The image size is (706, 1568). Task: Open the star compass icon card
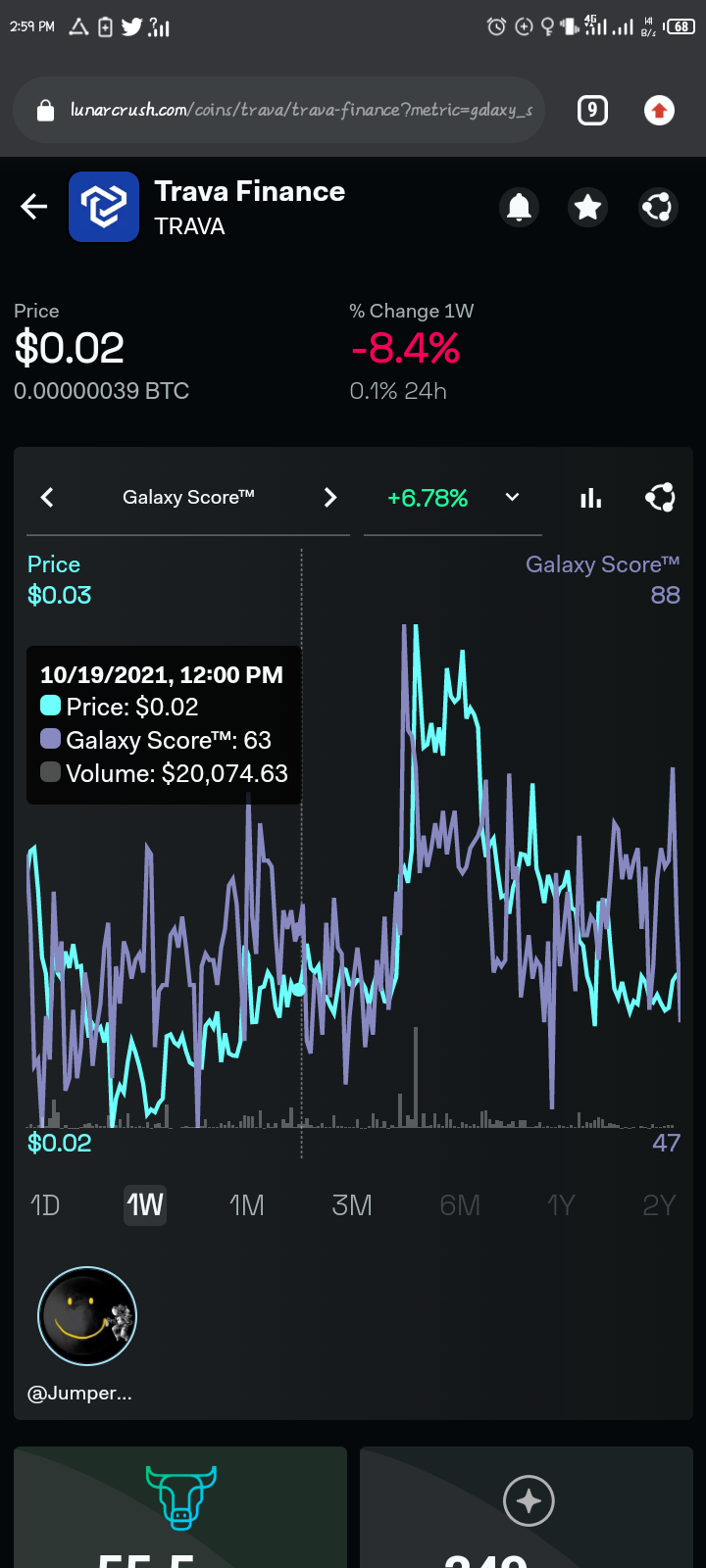coord(529,1507)
